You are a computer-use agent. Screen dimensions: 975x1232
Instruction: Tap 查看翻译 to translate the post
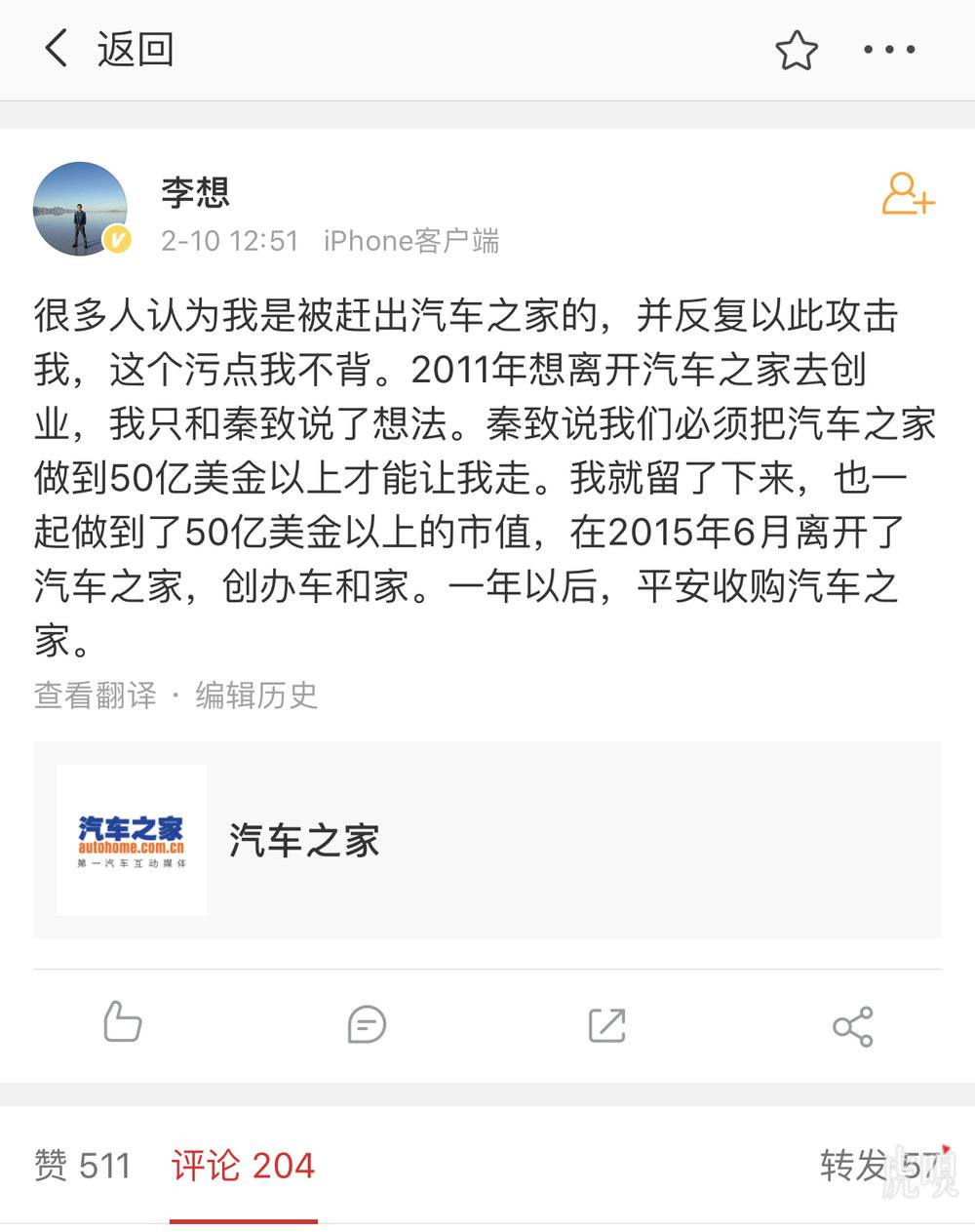click(x=95, y=695)
